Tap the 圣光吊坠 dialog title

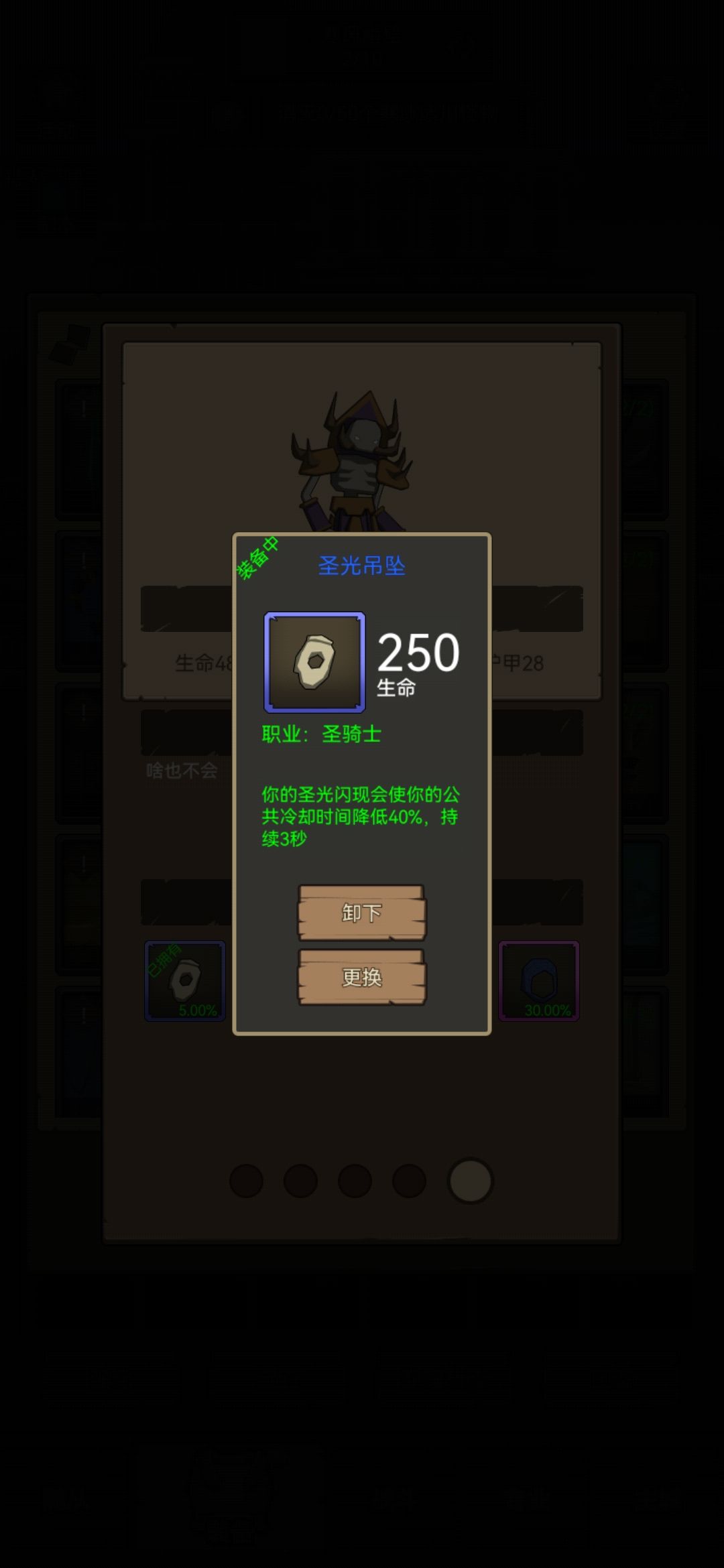point(362,565)
